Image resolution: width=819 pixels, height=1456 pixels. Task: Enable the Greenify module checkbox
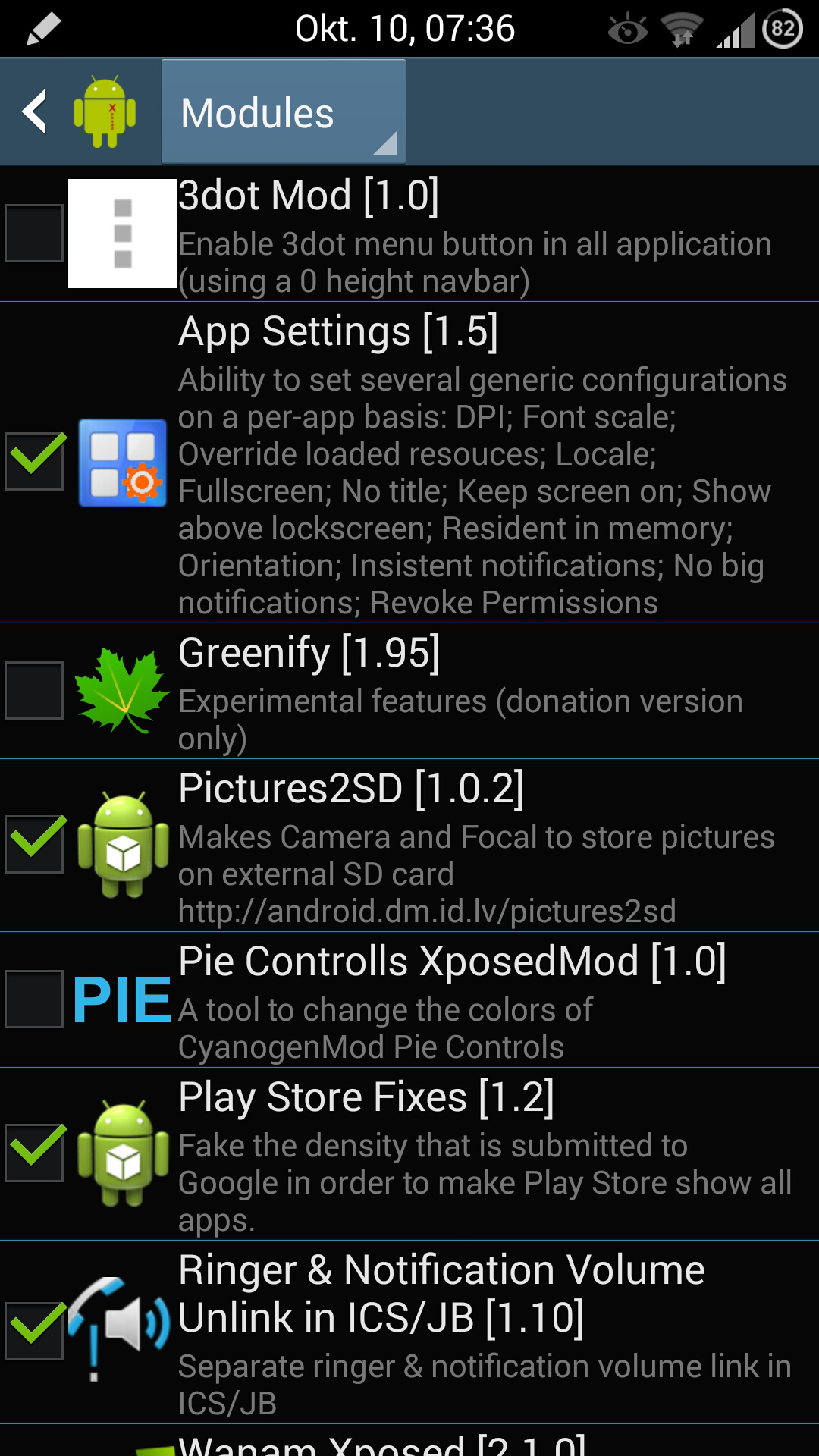click(x=34, y=691)
